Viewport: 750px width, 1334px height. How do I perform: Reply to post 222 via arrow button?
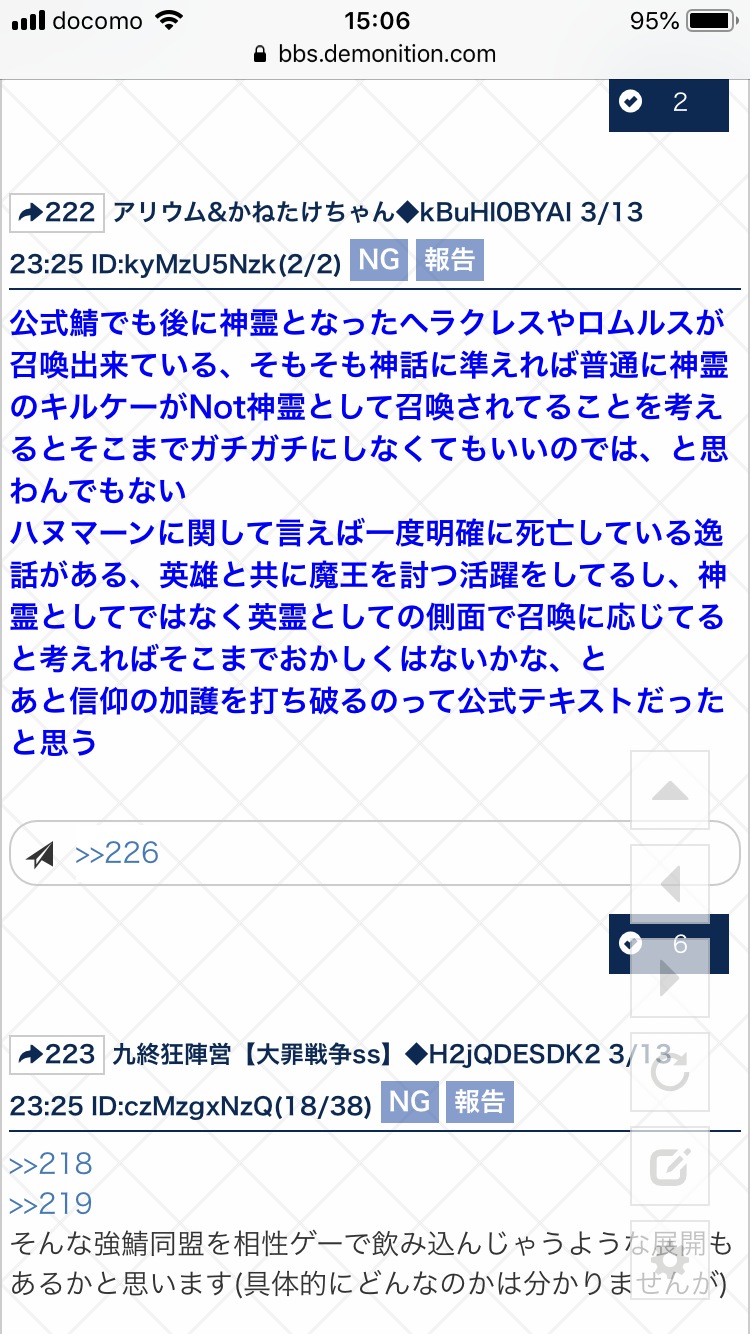click(57, 212)
